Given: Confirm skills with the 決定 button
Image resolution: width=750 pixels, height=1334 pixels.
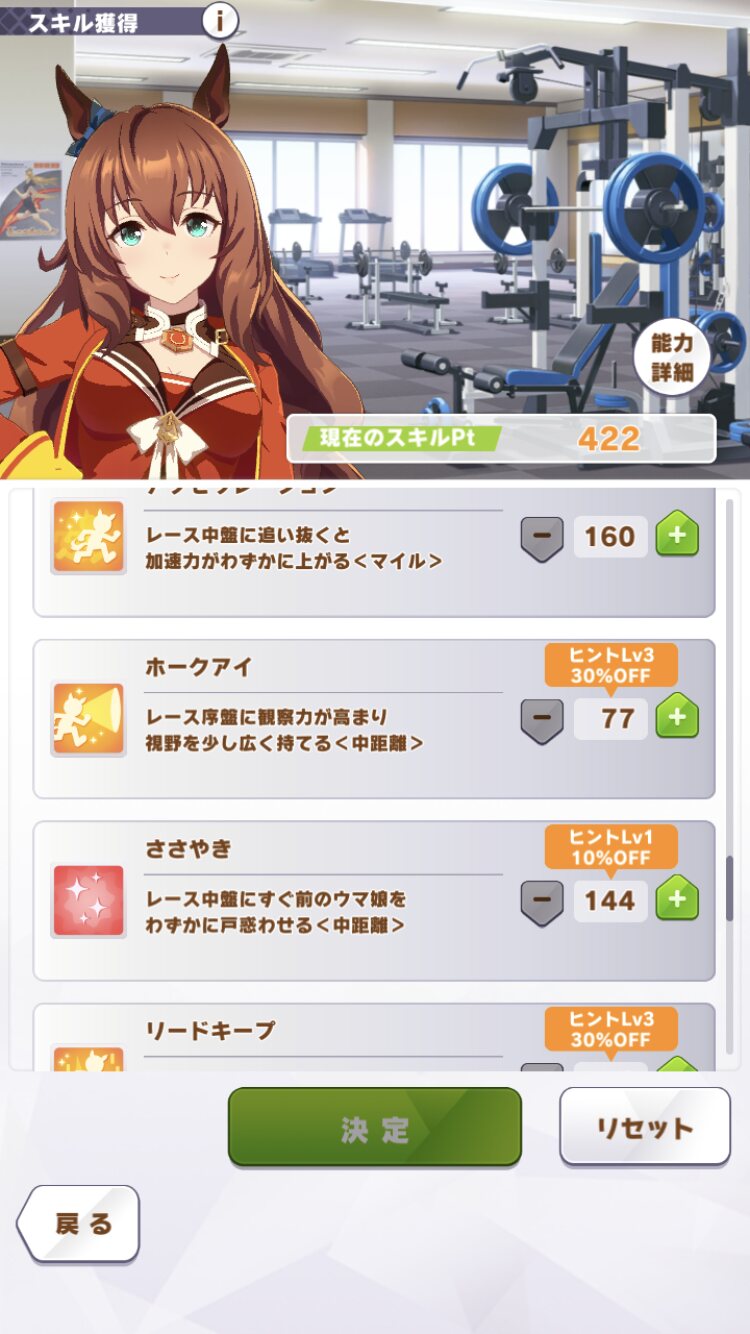Looking at the screenshot, I should (375, 1127).
